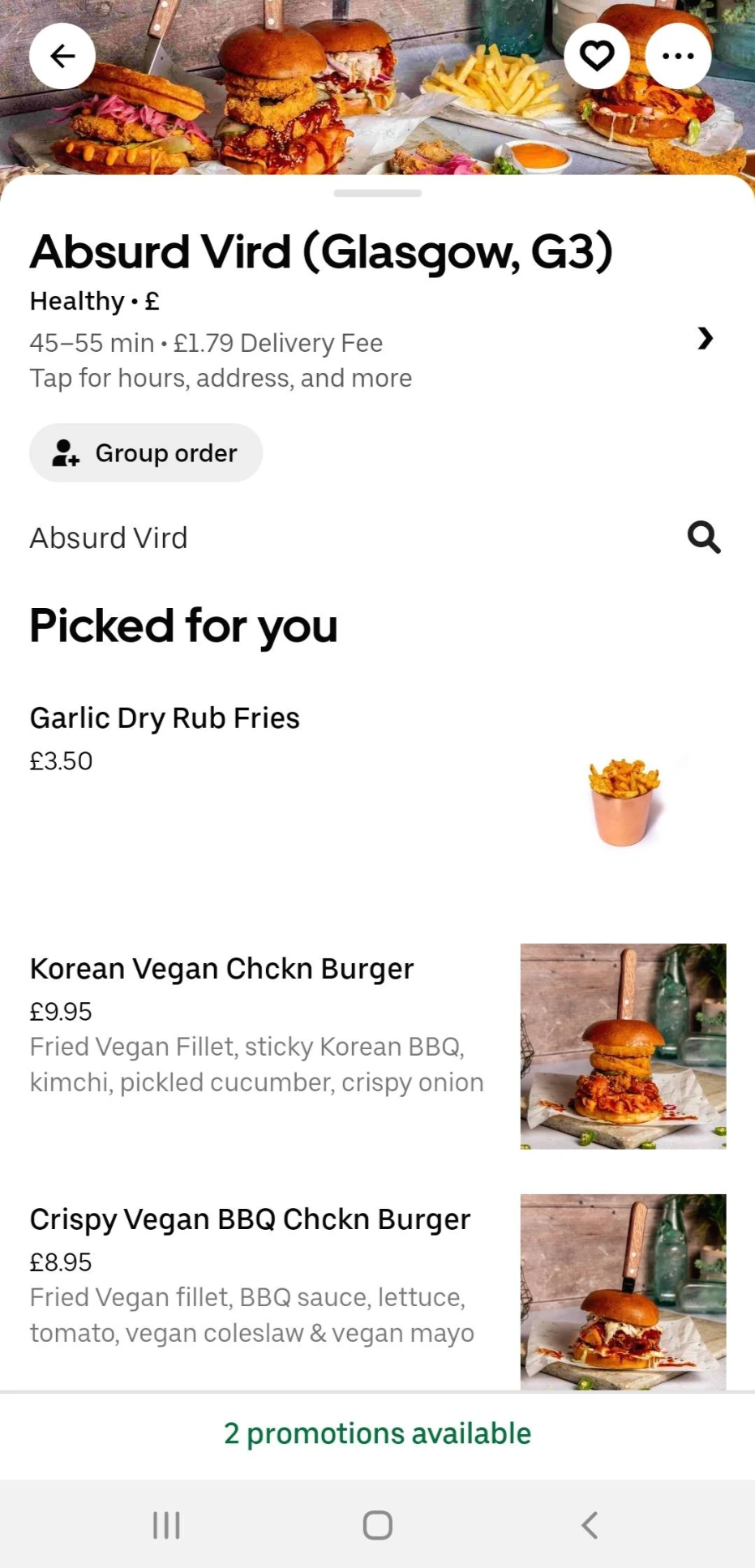The image size is (755, 1568).
Task: Go back using the top arrow
Action: click(x=62, y=56)
